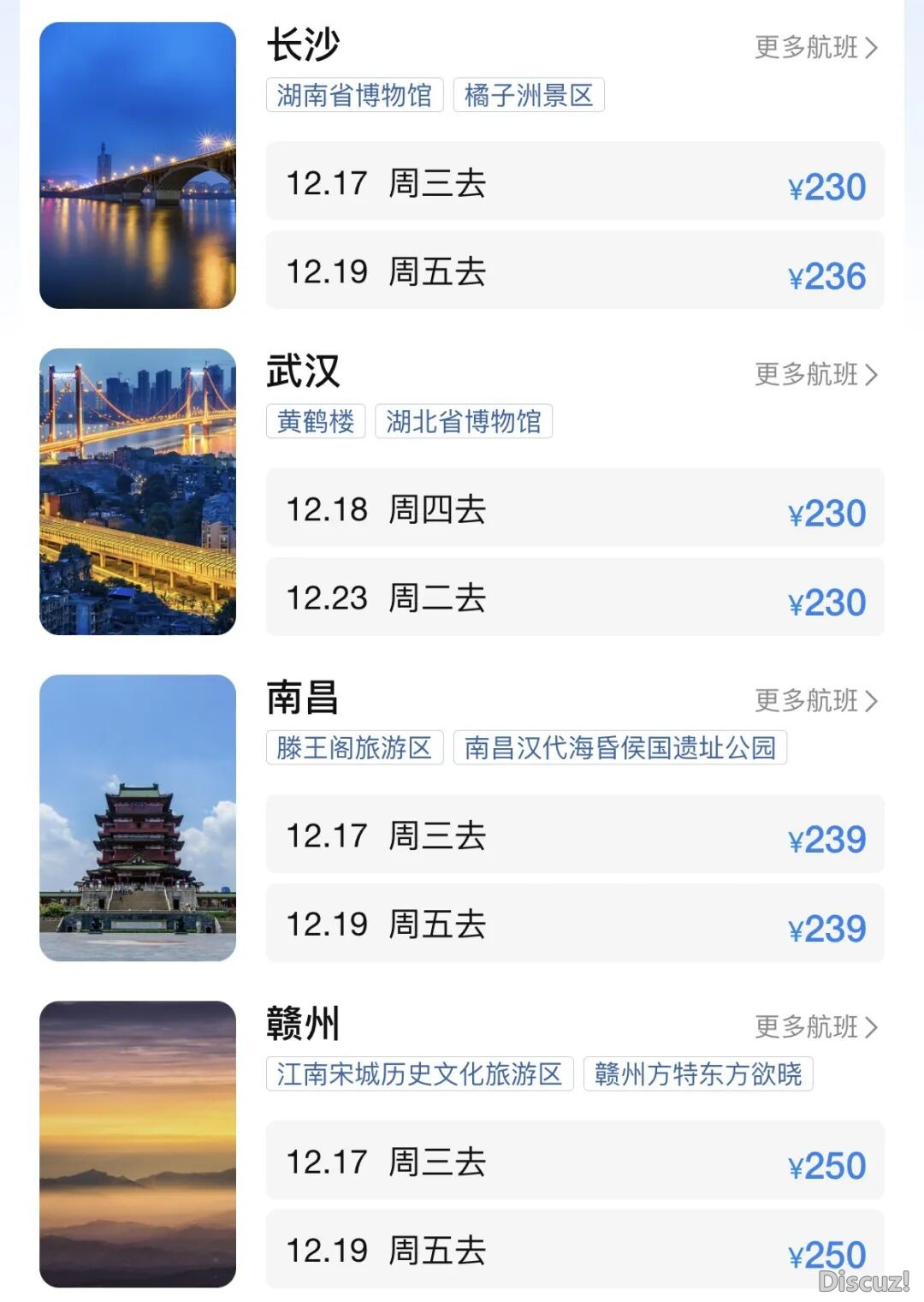View more flights for 武汉

[x=815, y=374]
